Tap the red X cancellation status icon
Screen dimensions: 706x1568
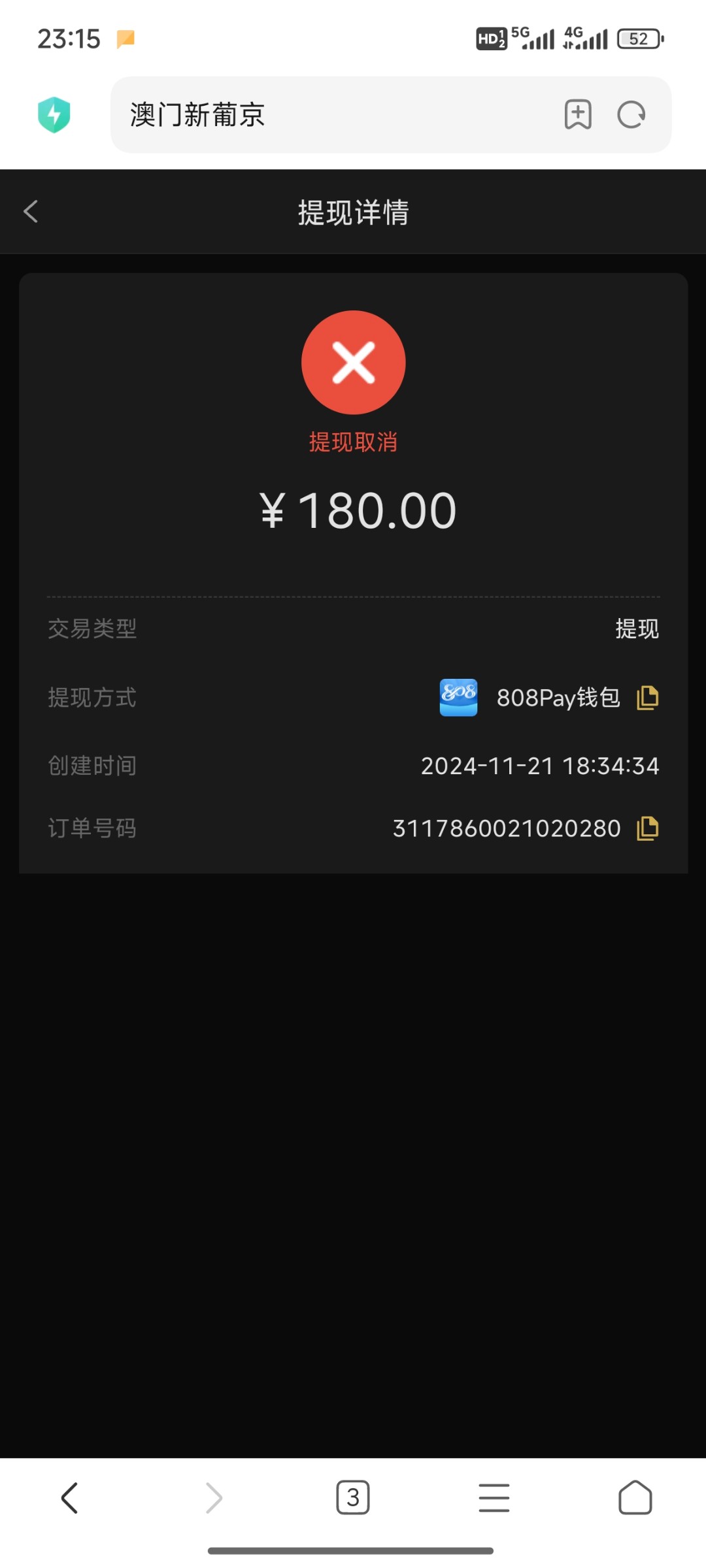[353, 363]
